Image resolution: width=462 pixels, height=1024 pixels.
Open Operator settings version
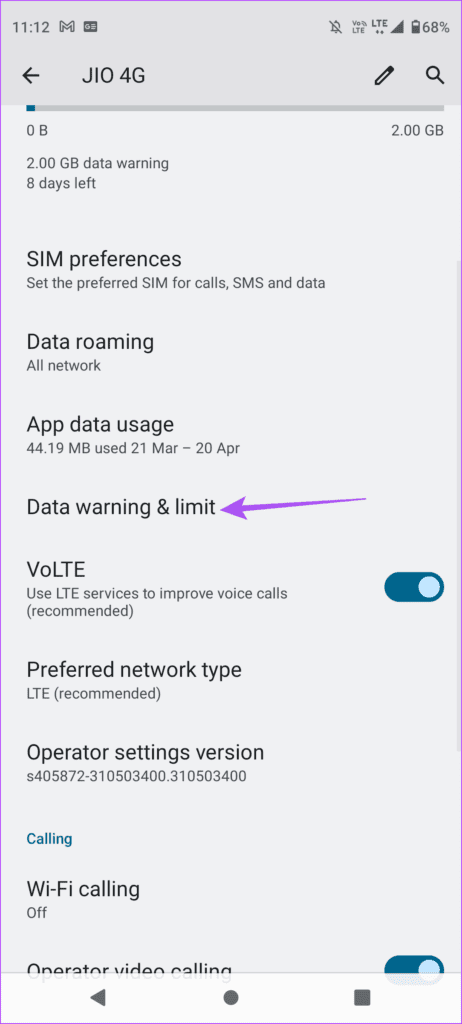click(x=231, y=763)
